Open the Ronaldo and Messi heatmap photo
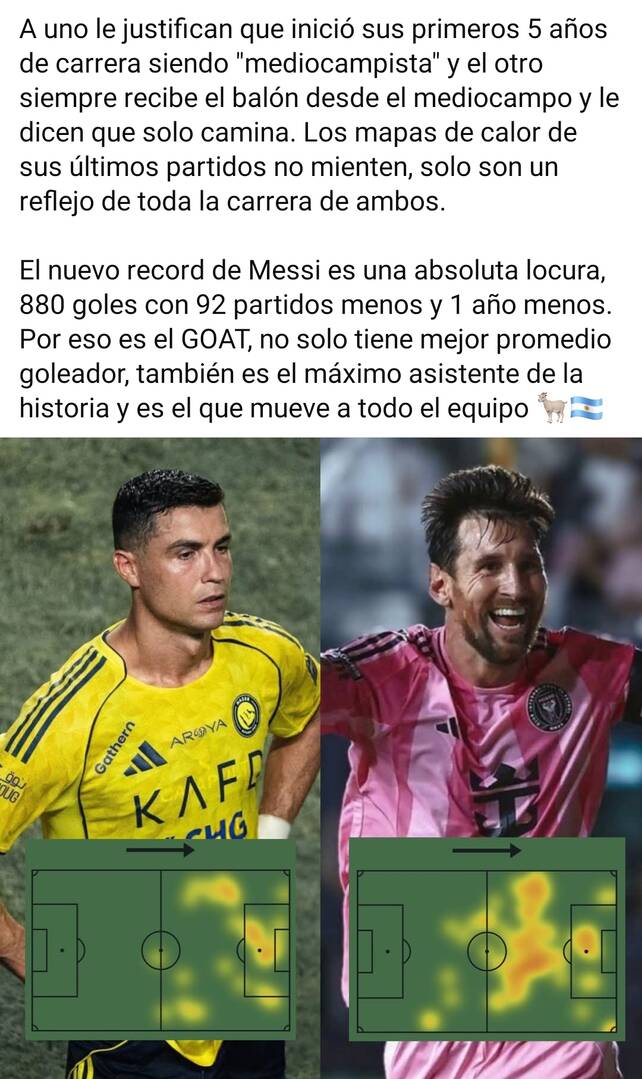This screenshot has height=1079, width=642. (x=321, y=758)
